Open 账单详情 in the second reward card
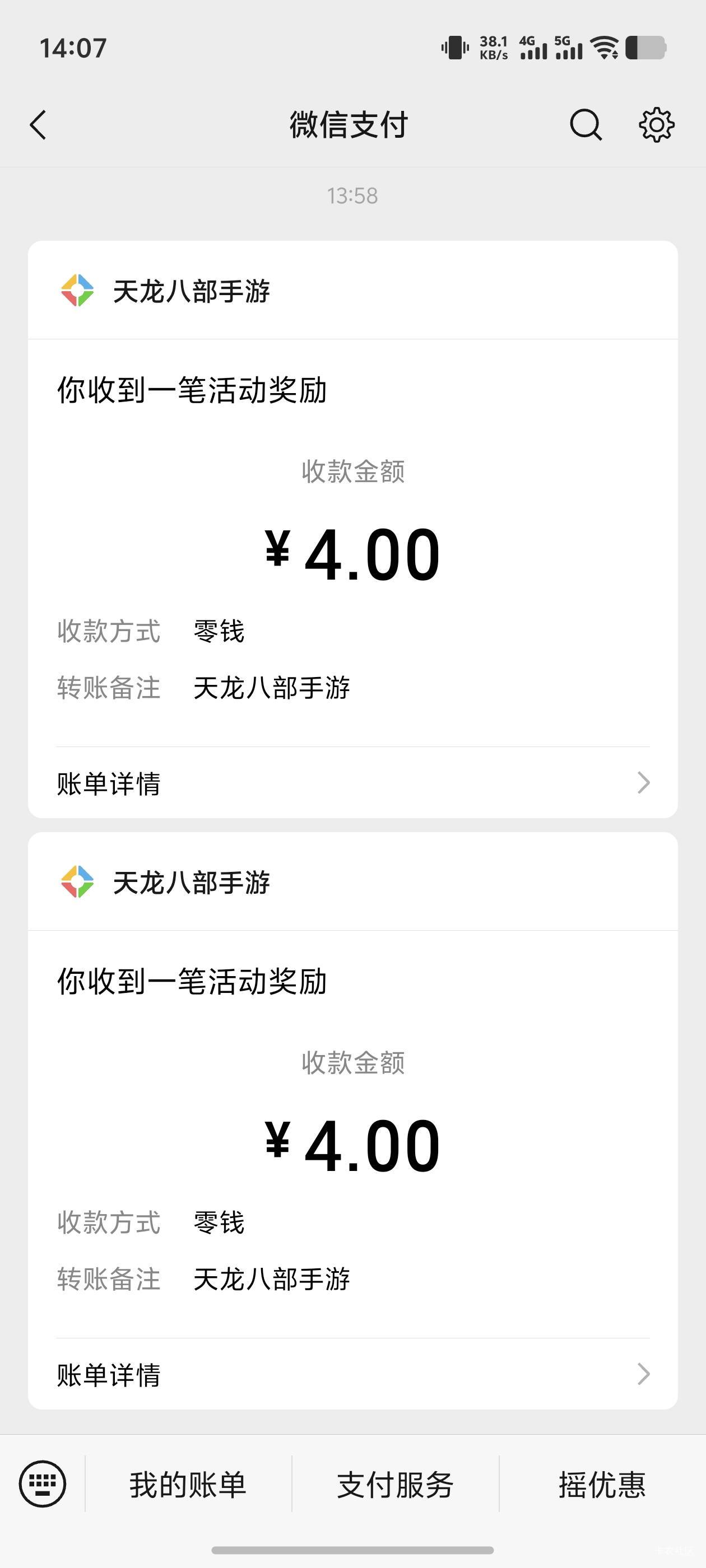This screenshot has height=1568, width=706. 352,1374
